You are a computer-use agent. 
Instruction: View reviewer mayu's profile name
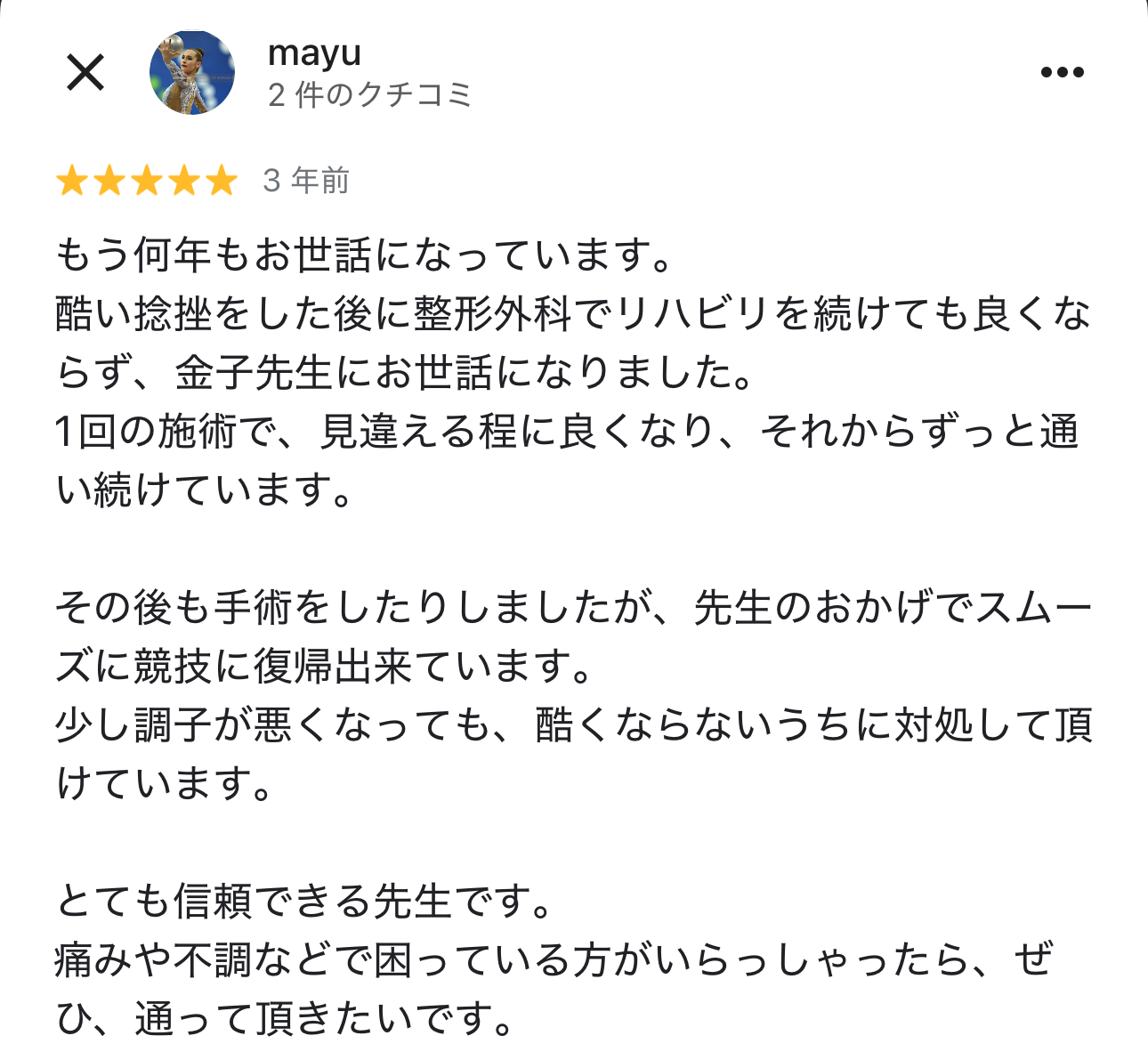coord(314,53)
